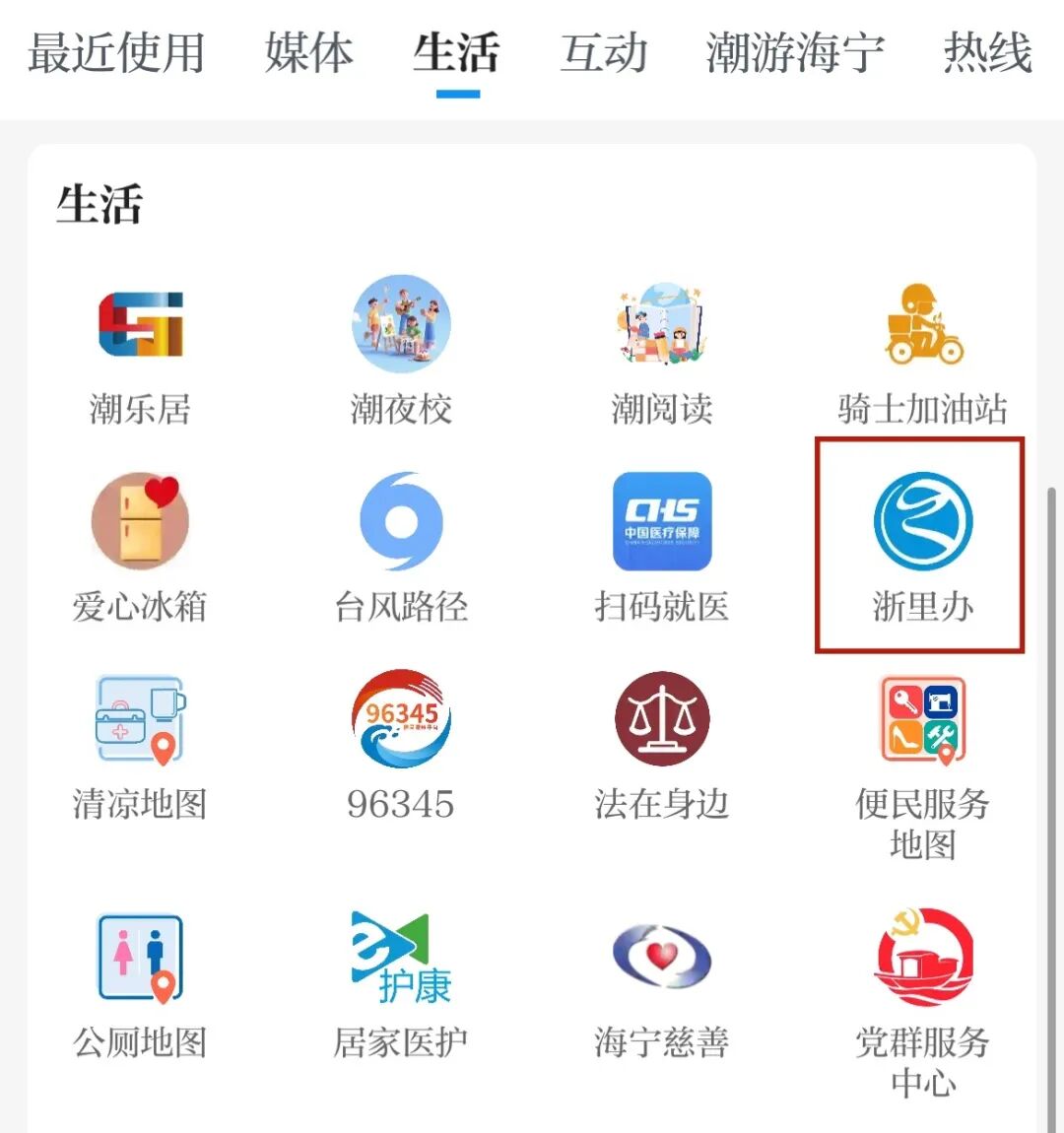Tap the 骑士加油站 icon
The width and height of the screenshot is (1064, 1133).
pos(922,325)
